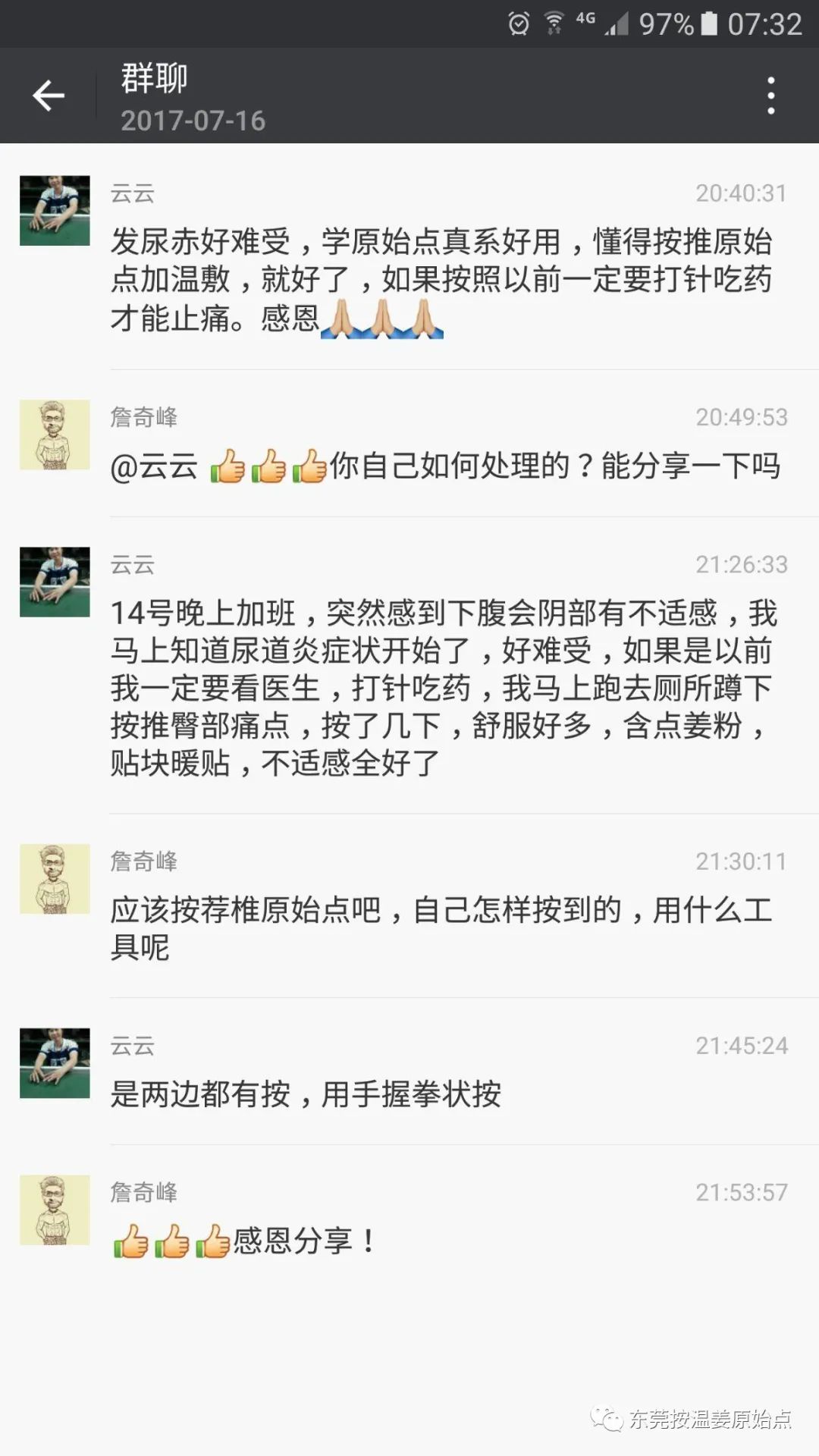Tap 云云's second avatar near 21:26 message
Screen dimensions: 819x1456
click(54, 582)
